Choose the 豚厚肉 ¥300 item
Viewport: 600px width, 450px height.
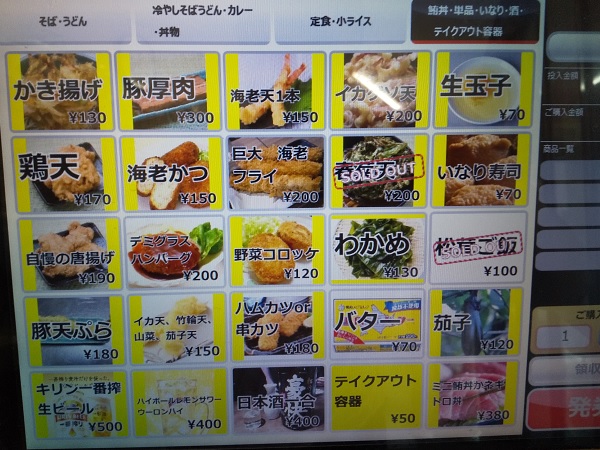point(167,90)
